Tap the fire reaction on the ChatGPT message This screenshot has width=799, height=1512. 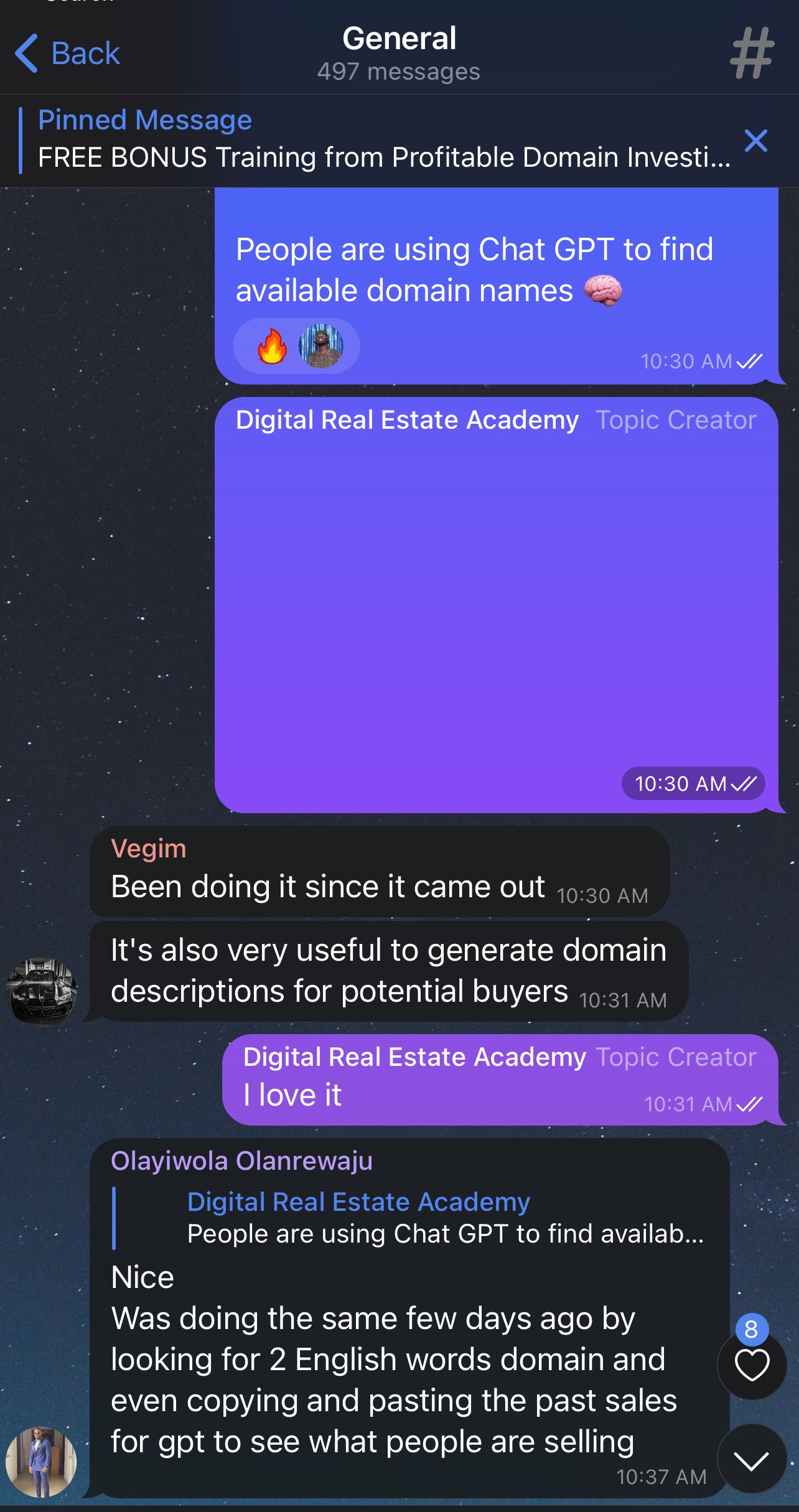(x=273, y=347)
